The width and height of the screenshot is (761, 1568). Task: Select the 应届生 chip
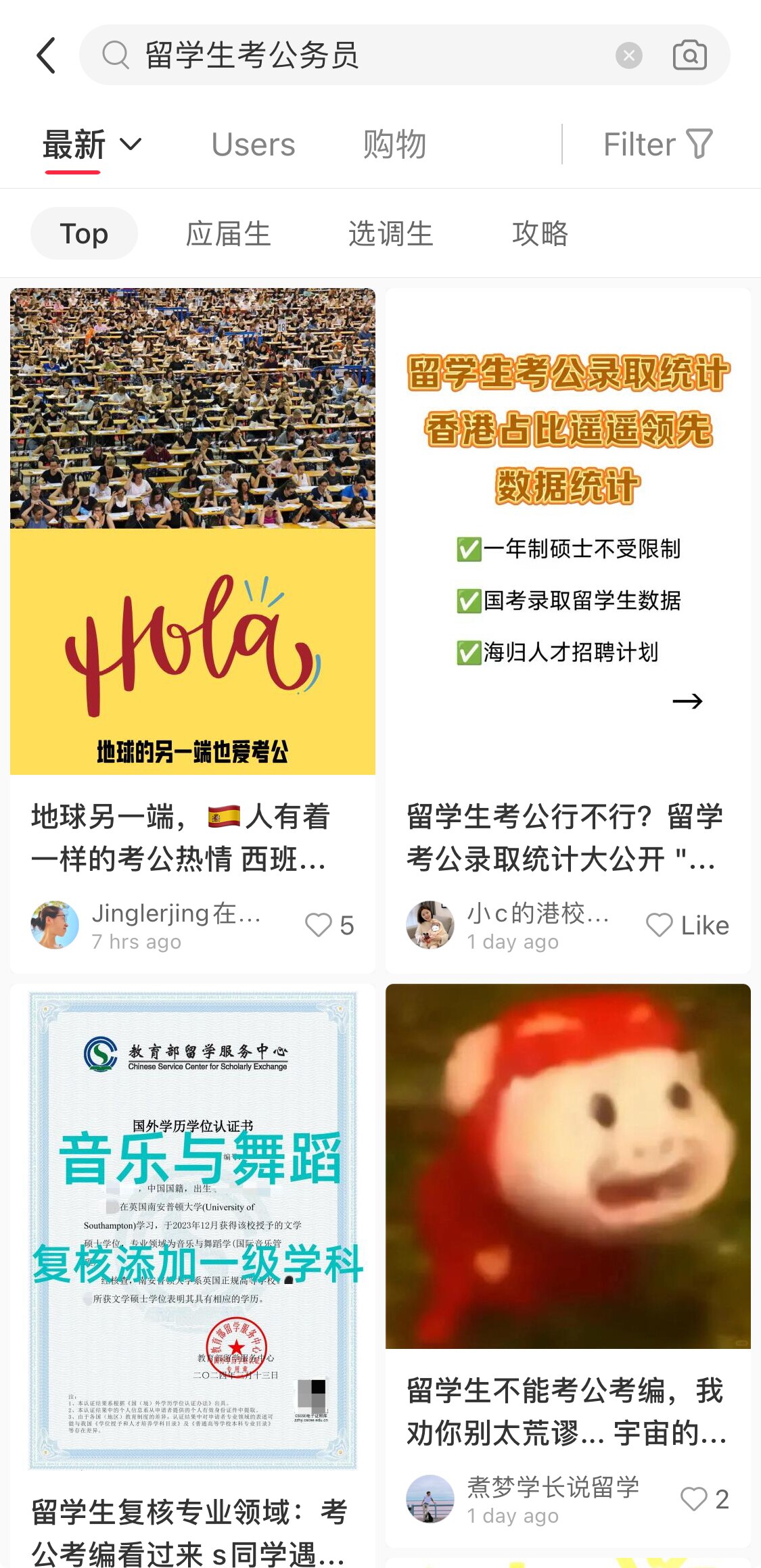tap(228, 234)
